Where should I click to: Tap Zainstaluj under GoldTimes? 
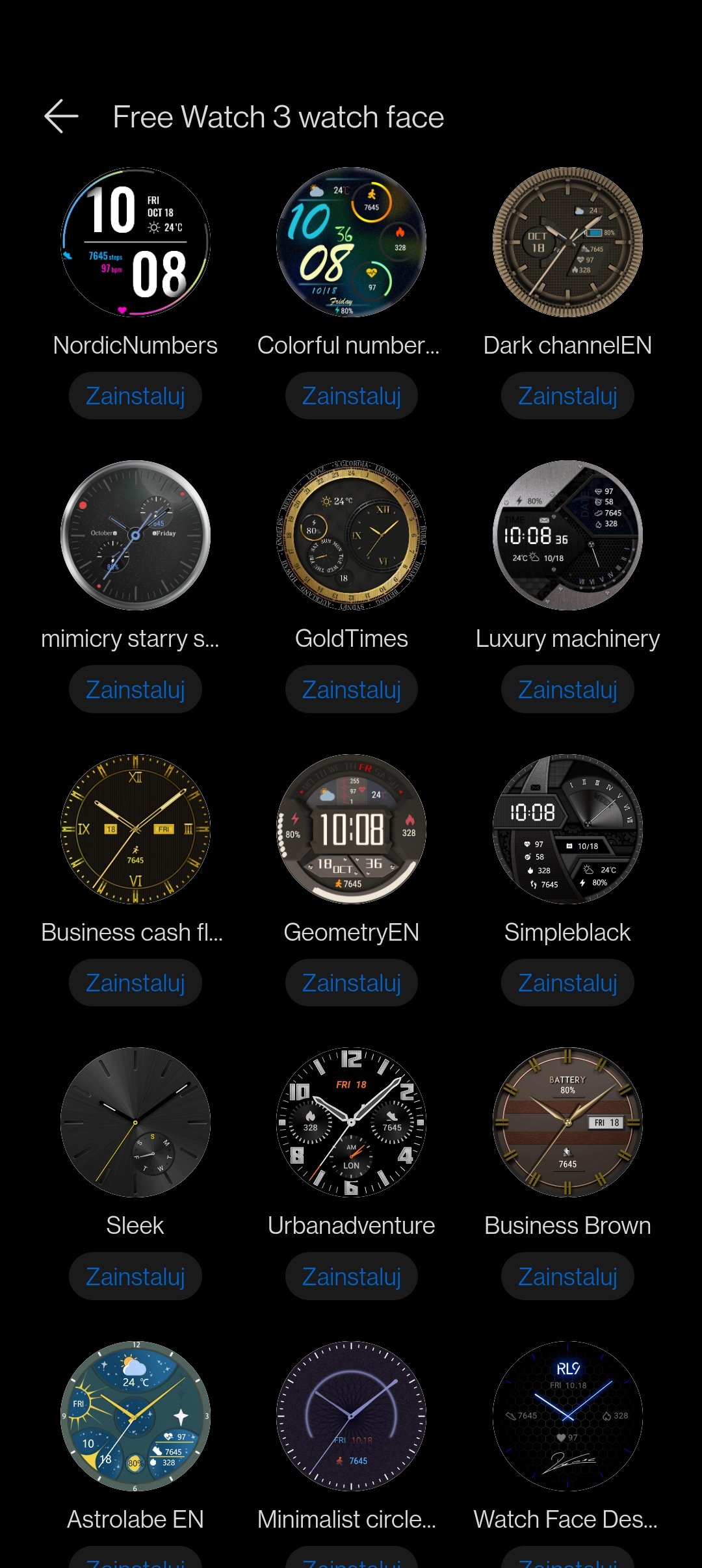[x=351, y=690]
